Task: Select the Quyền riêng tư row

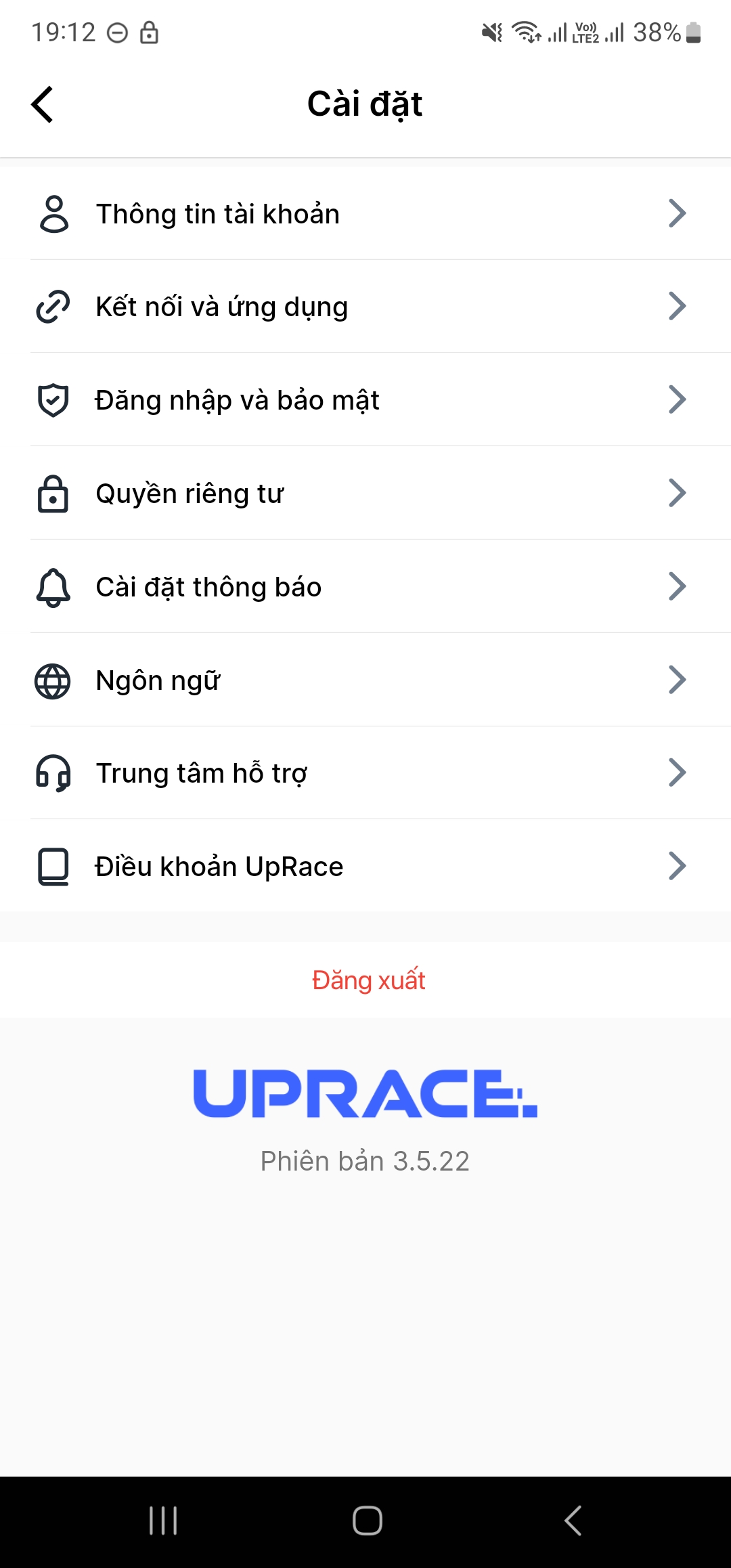Action: pos(365,494)
